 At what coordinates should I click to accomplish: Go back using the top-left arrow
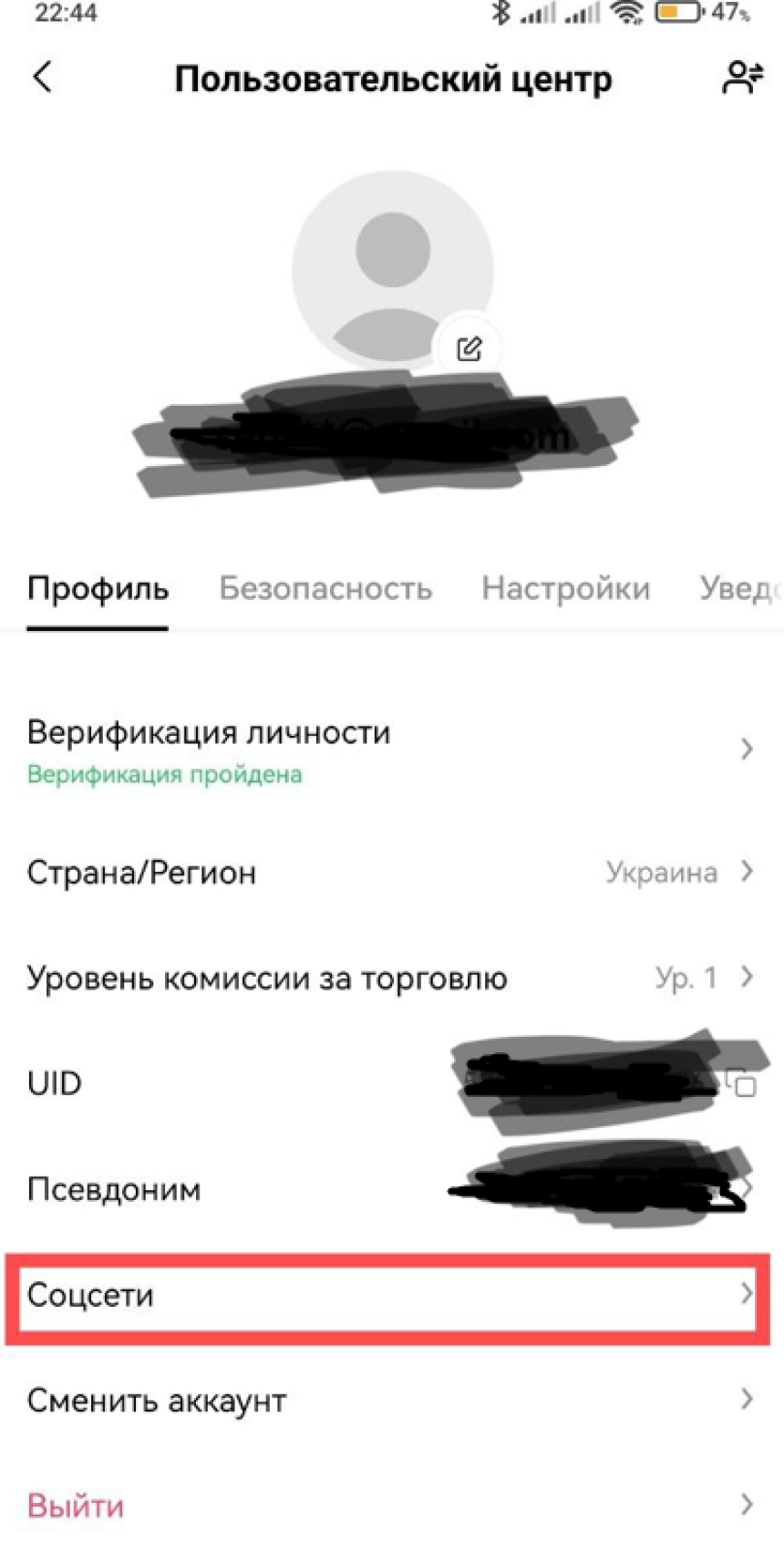tap(43, 78)
